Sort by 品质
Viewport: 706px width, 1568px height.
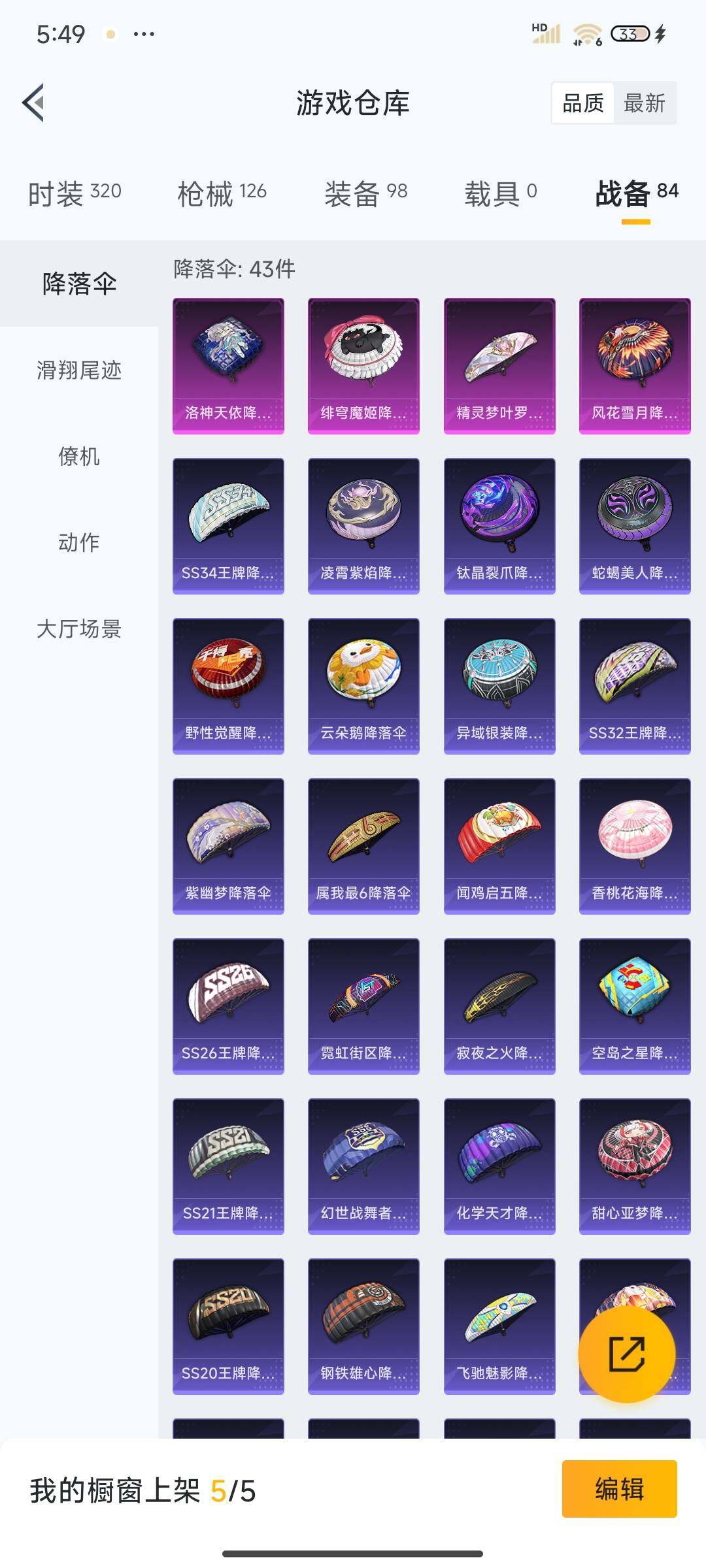pos(583,103)
